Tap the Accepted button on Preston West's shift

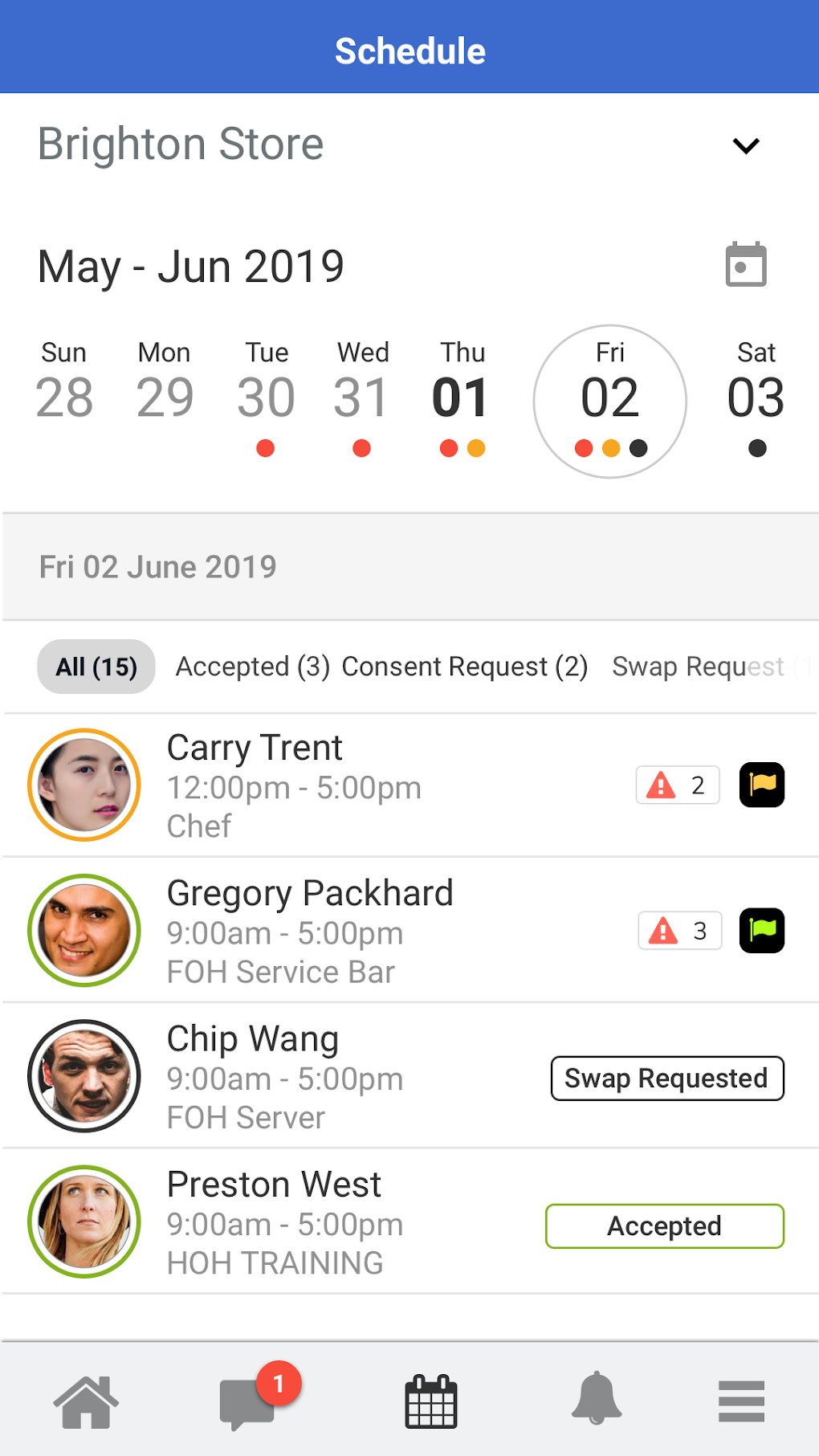click(664, 1226)
